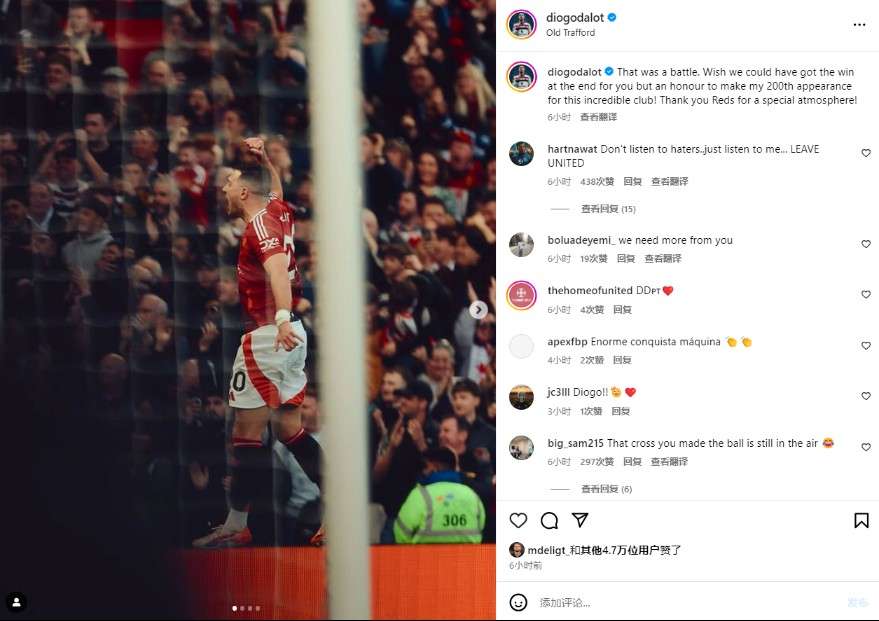Like thehomeofunited's comment

point(866,295)
